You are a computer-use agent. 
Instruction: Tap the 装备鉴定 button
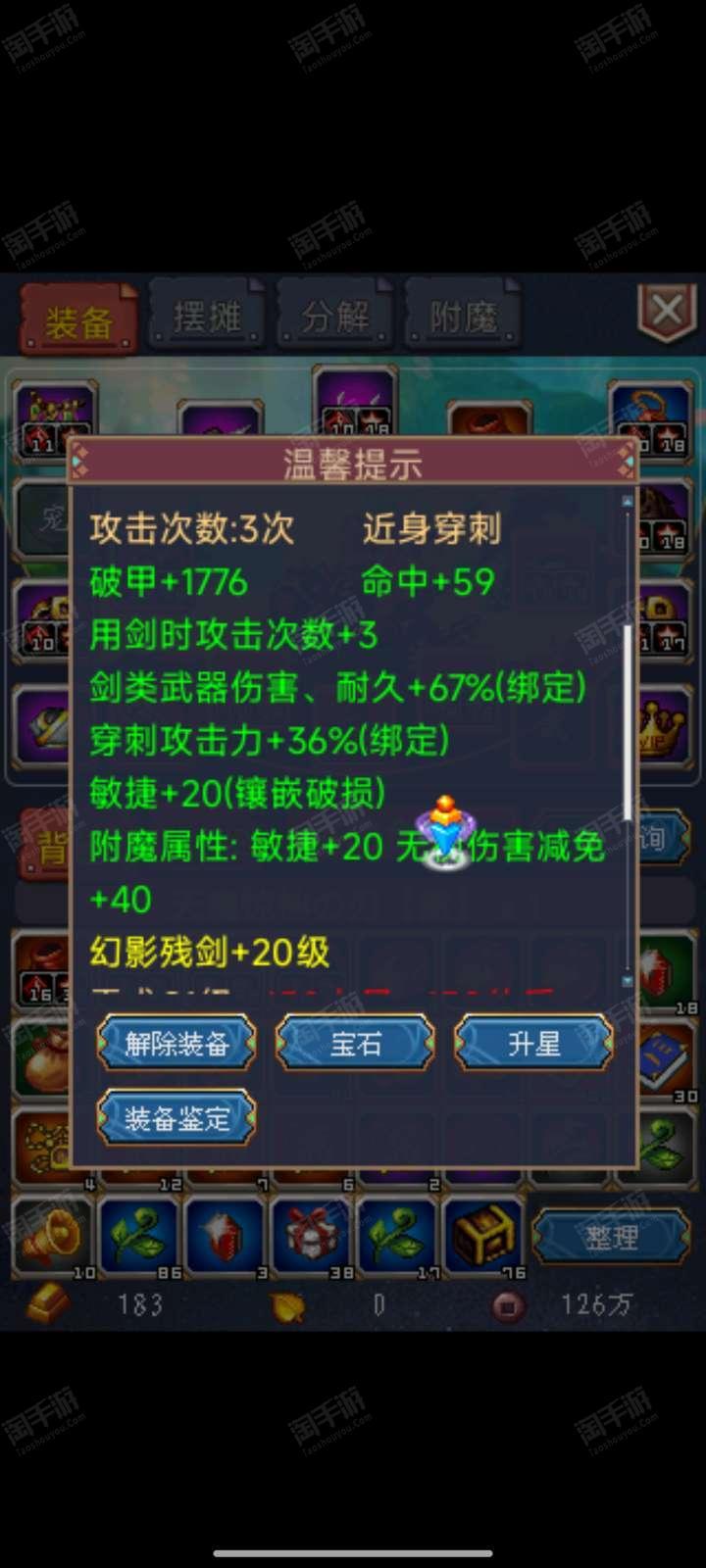pos(176,1118)
